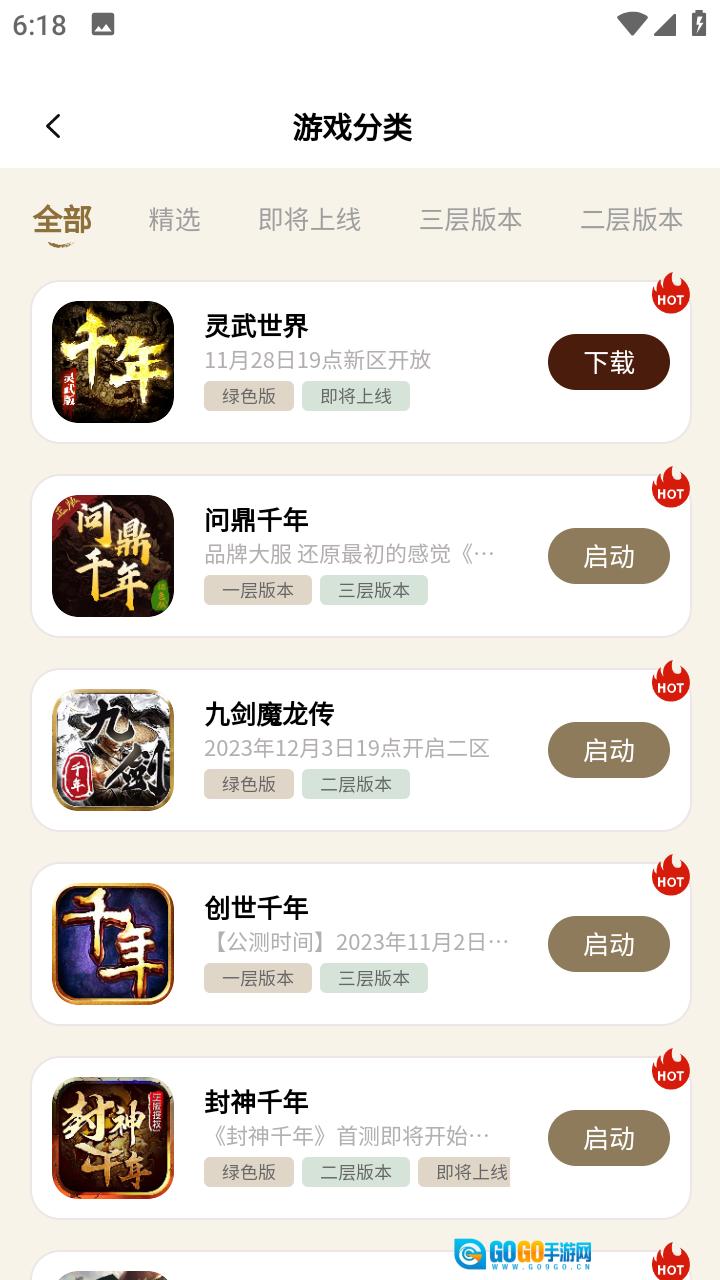The width and height of the screenshot is (720, 1280).
Task: Switch to the 即将上线 tab
Action: (x=309, y=219)
